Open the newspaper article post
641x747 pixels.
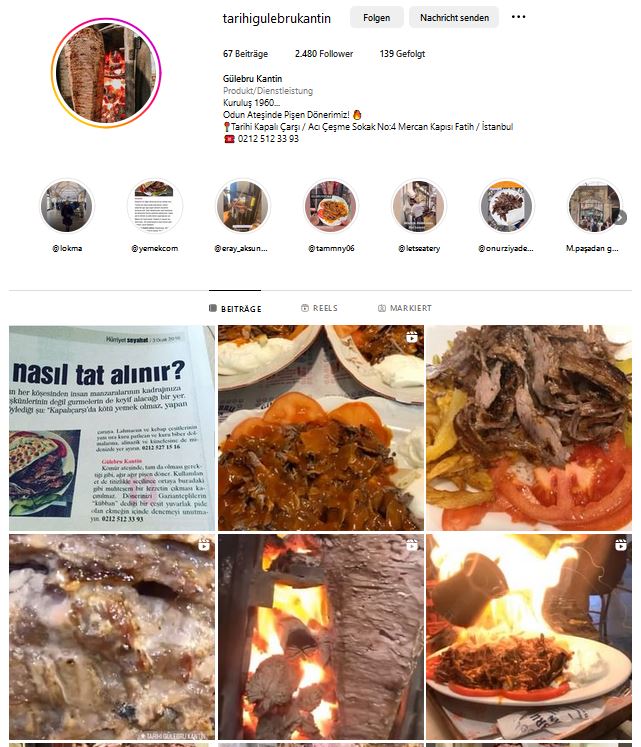[111, 427]
